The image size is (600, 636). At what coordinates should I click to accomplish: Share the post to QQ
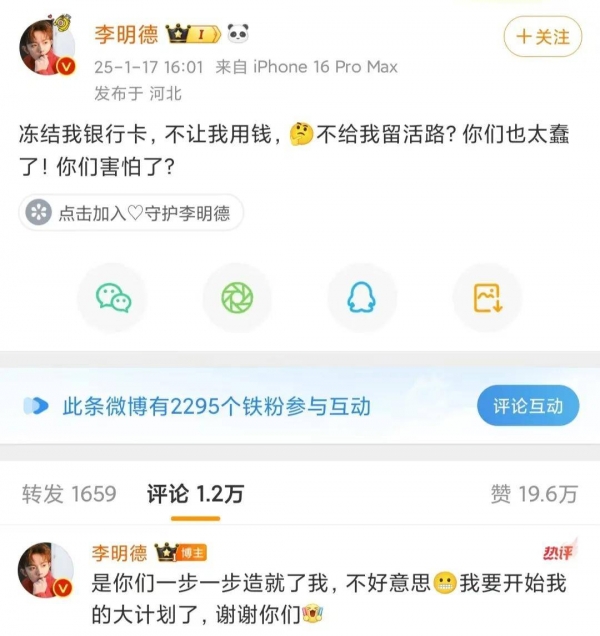tap(362, 297)
